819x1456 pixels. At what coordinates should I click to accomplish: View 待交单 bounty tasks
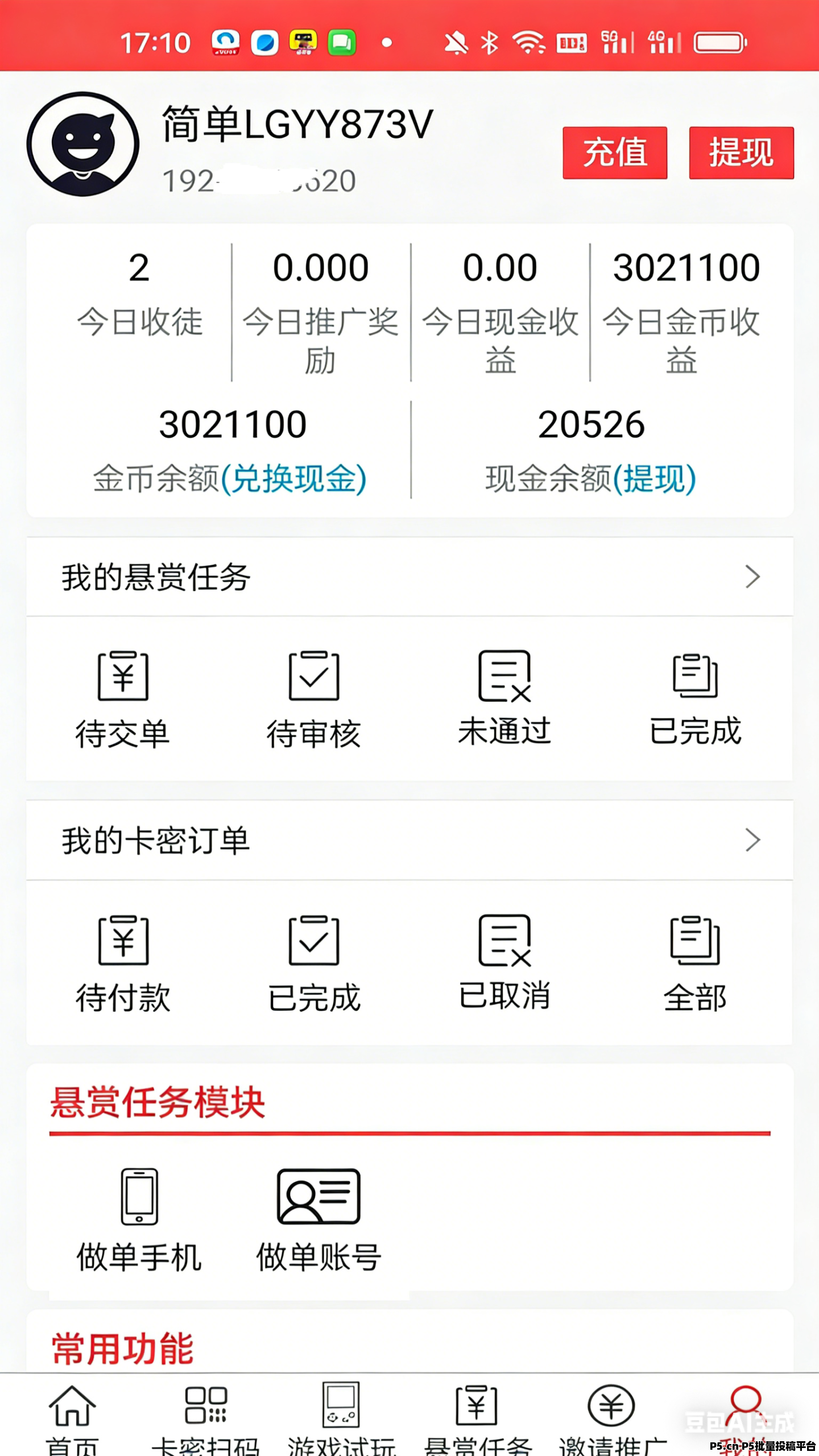click(x=123, y=698)
